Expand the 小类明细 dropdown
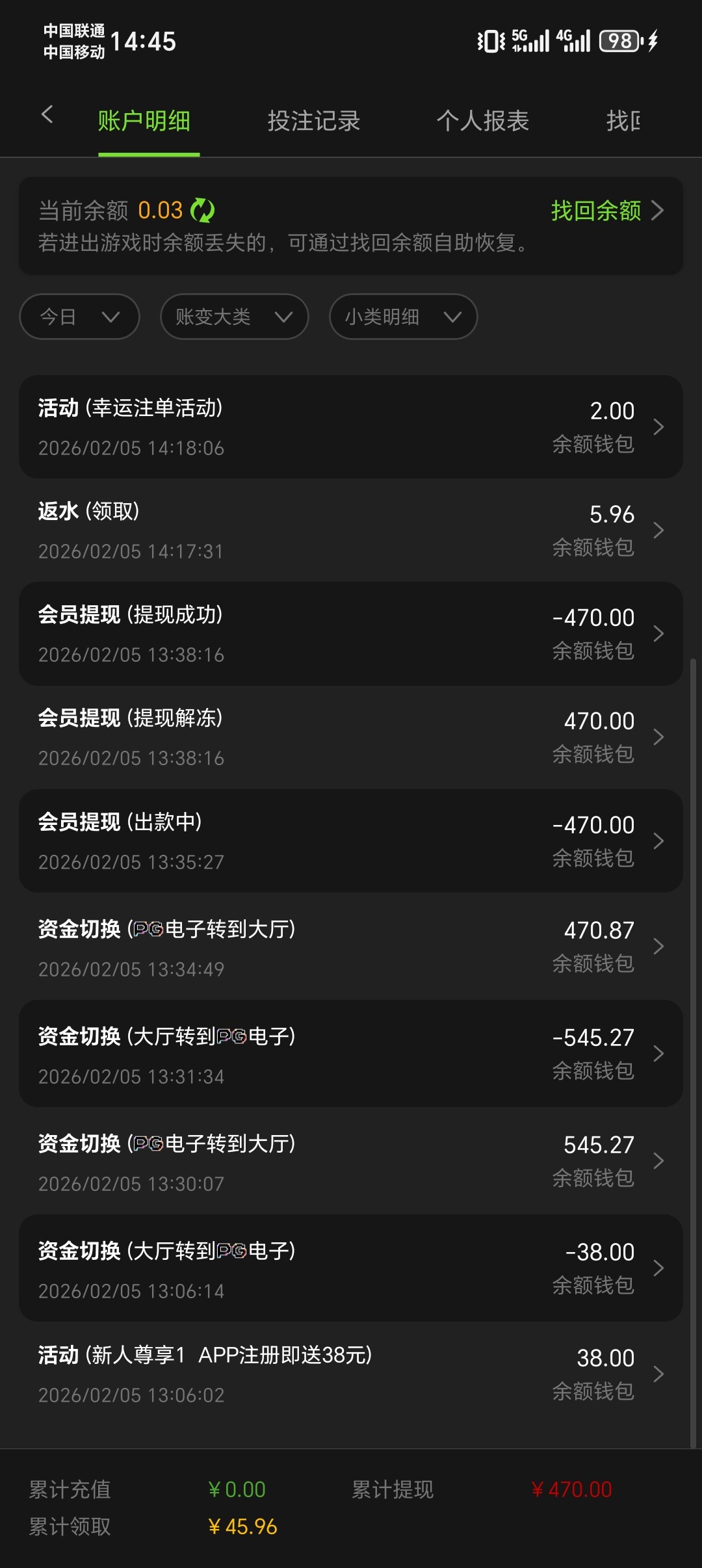The width and height of the screenshot is (702, 1568). (x=403, y=317)
